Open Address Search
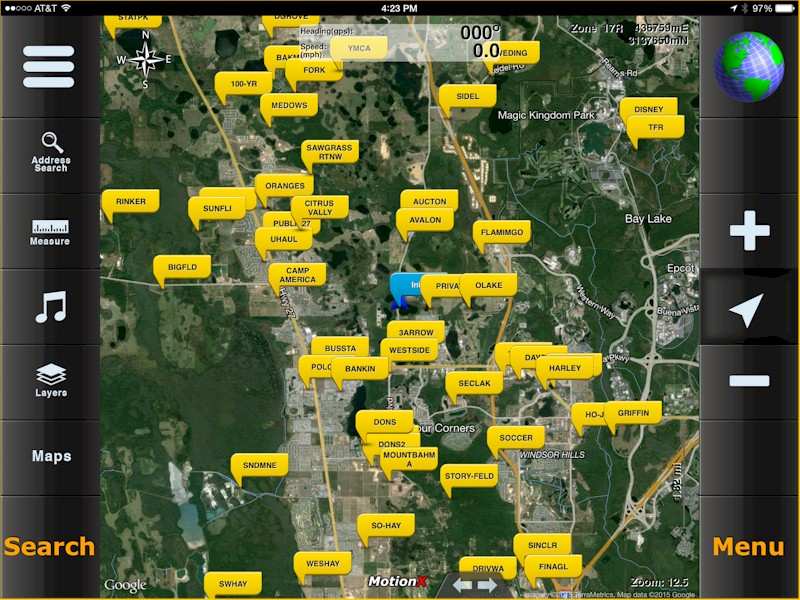 (x=50, y=152)
